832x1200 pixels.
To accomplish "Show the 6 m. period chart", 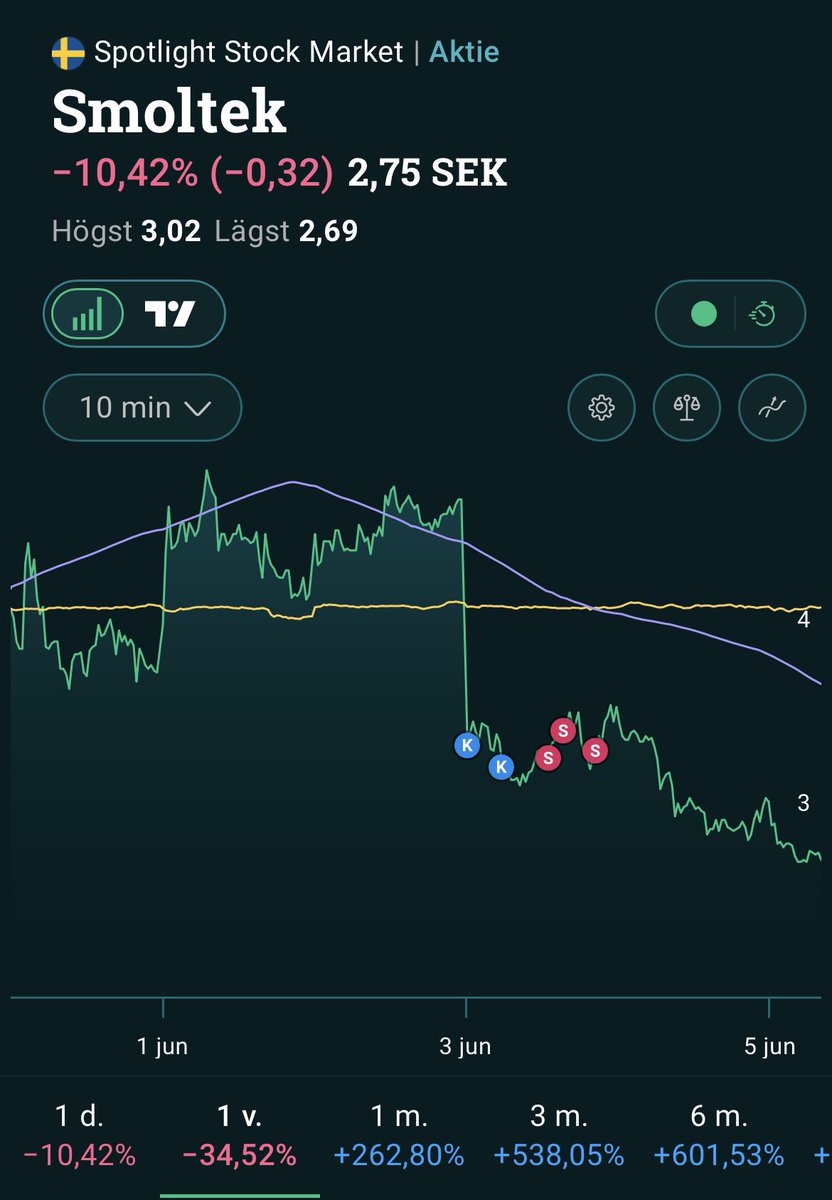I will tap(719, 1137).
